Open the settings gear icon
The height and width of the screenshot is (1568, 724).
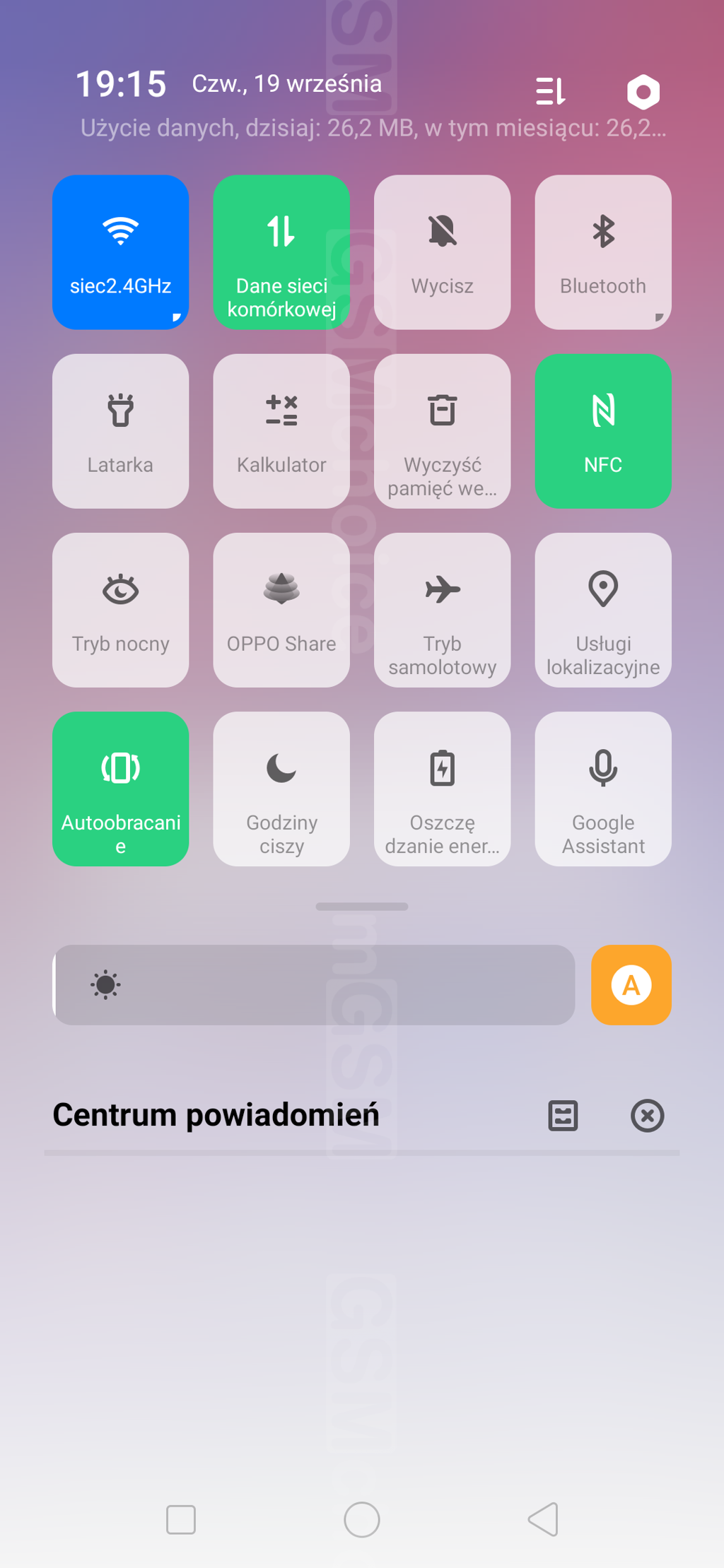(x=643, y=92)
